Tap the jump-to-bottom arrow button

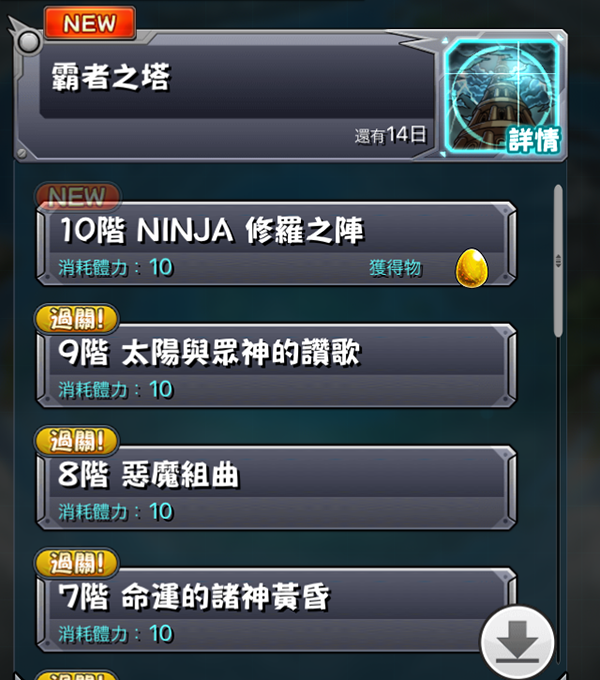coord(517,645)
